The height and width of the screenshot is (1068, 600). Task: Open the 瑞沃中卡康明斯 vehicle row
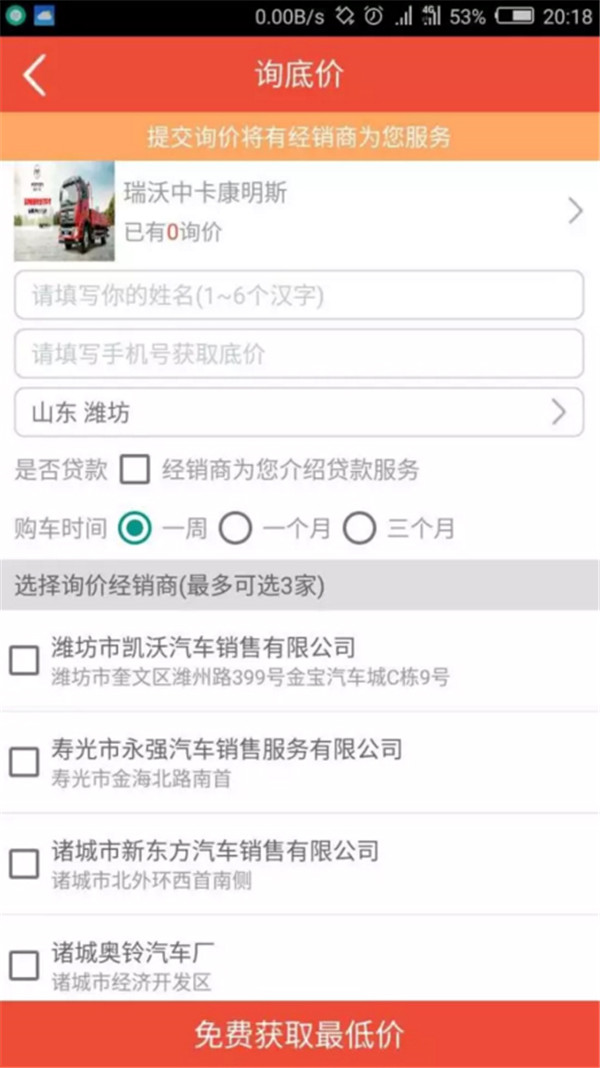coord(300,212)
